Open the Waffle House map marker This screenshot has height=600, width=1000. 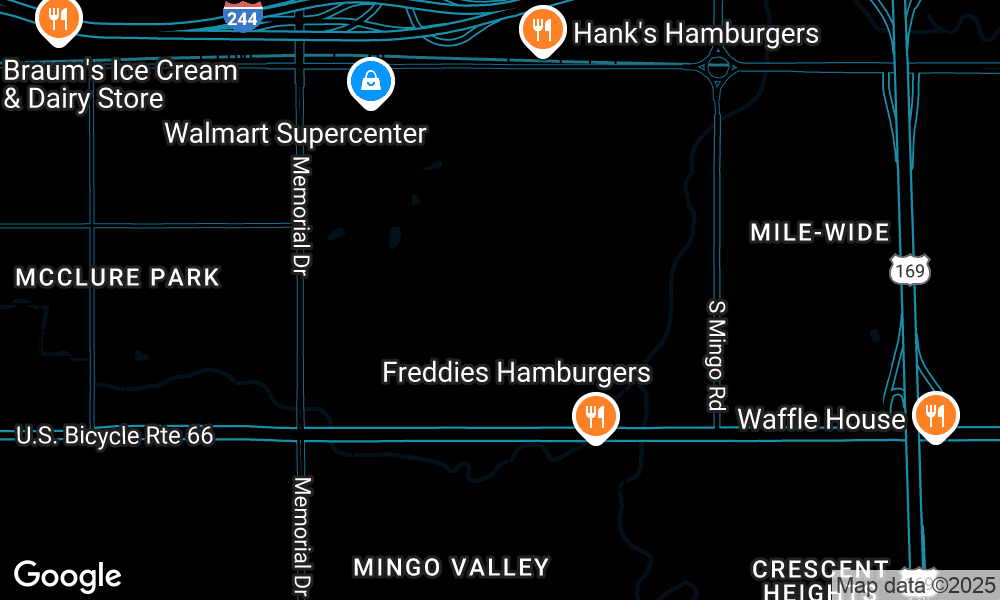[x=936, y=414]
